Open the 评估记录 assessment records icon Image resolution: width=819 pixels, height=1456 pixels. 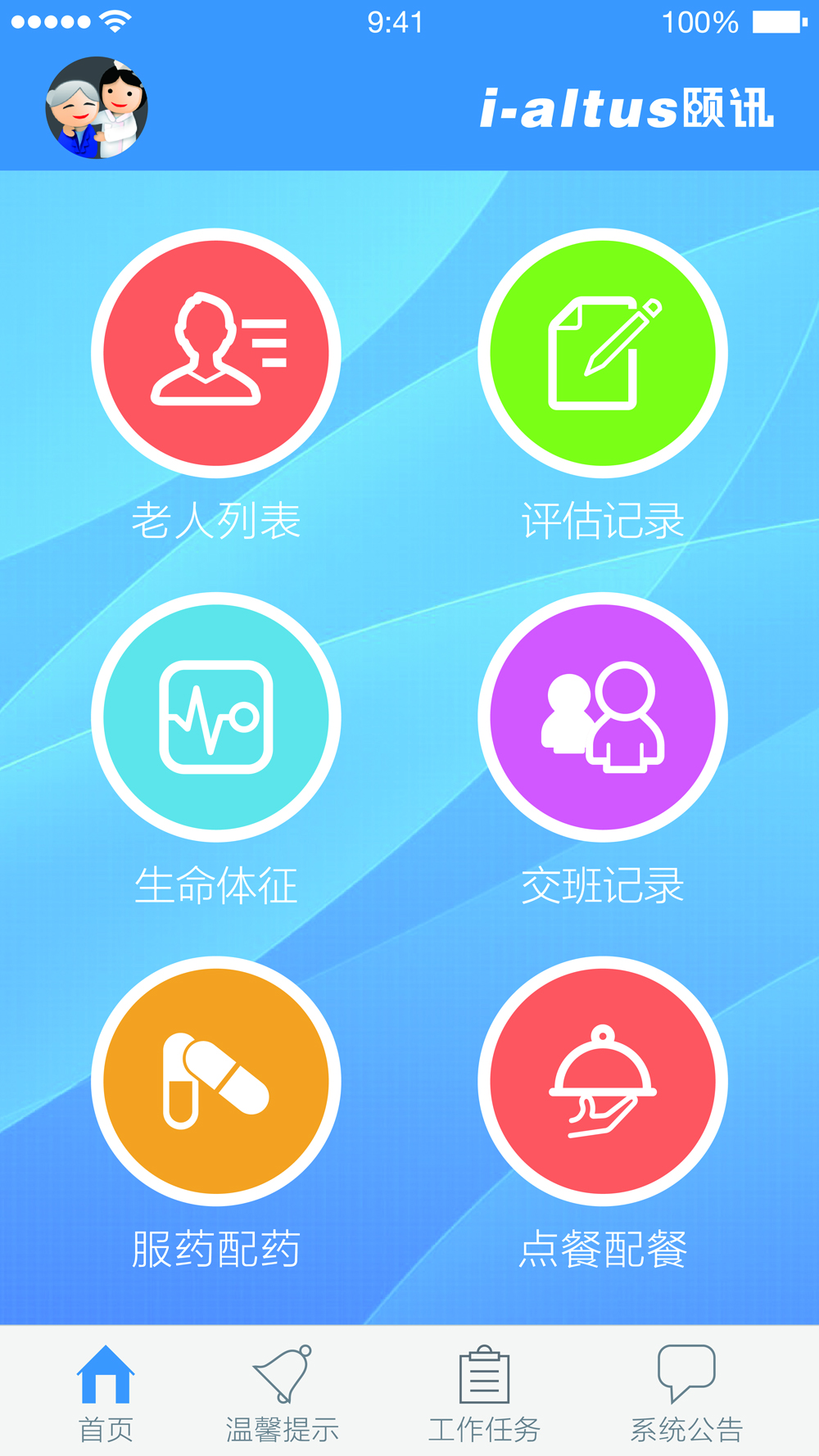[602, 350]
